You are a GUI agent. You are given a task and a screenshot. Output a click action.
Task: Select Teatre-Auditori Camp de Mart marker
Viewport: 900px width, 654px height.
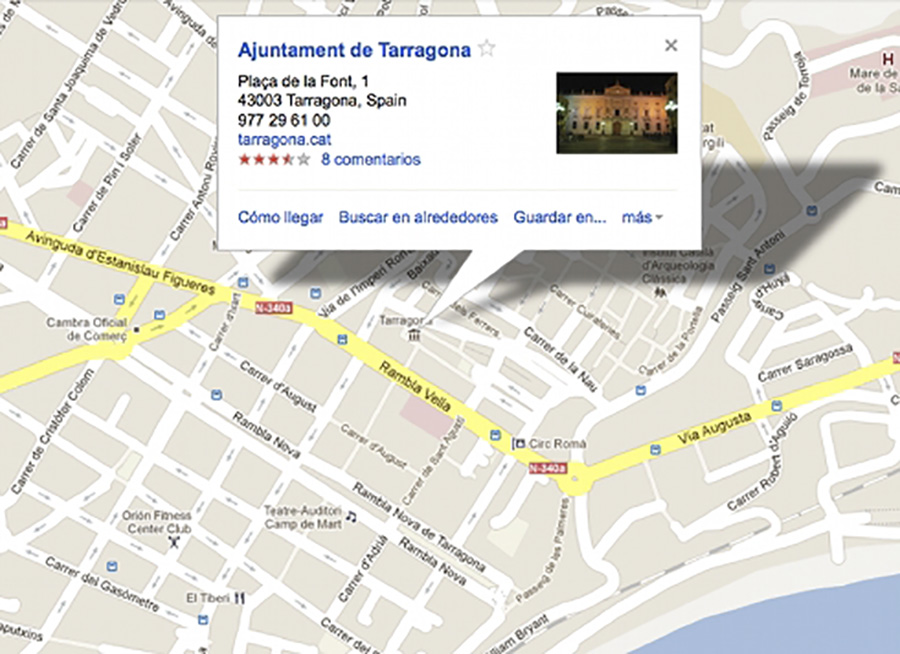point(351,517)
